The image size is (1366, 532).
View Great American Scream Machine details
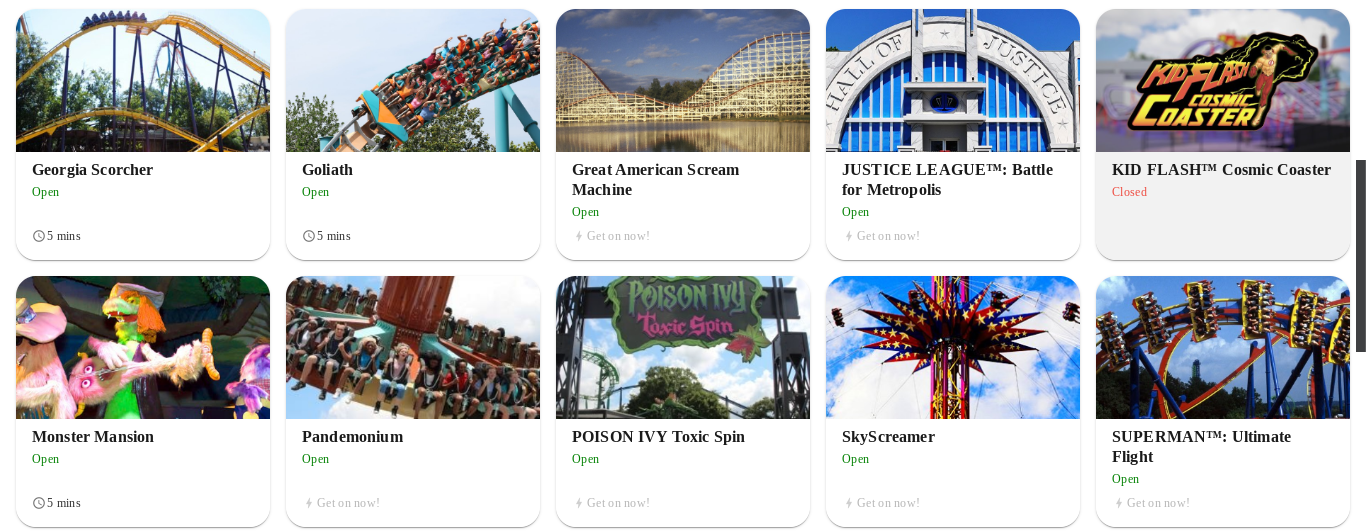[x=683, y=135]
